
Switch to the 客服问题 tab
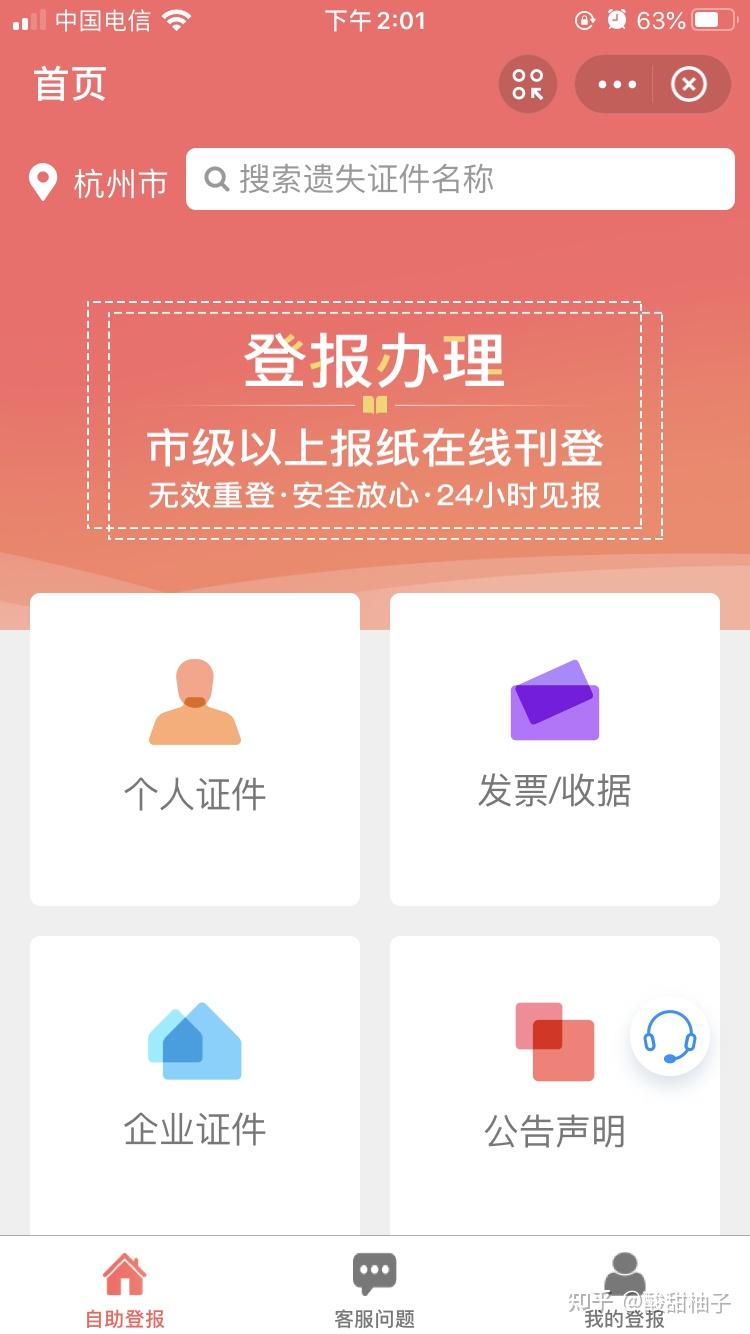(375, 1290)
